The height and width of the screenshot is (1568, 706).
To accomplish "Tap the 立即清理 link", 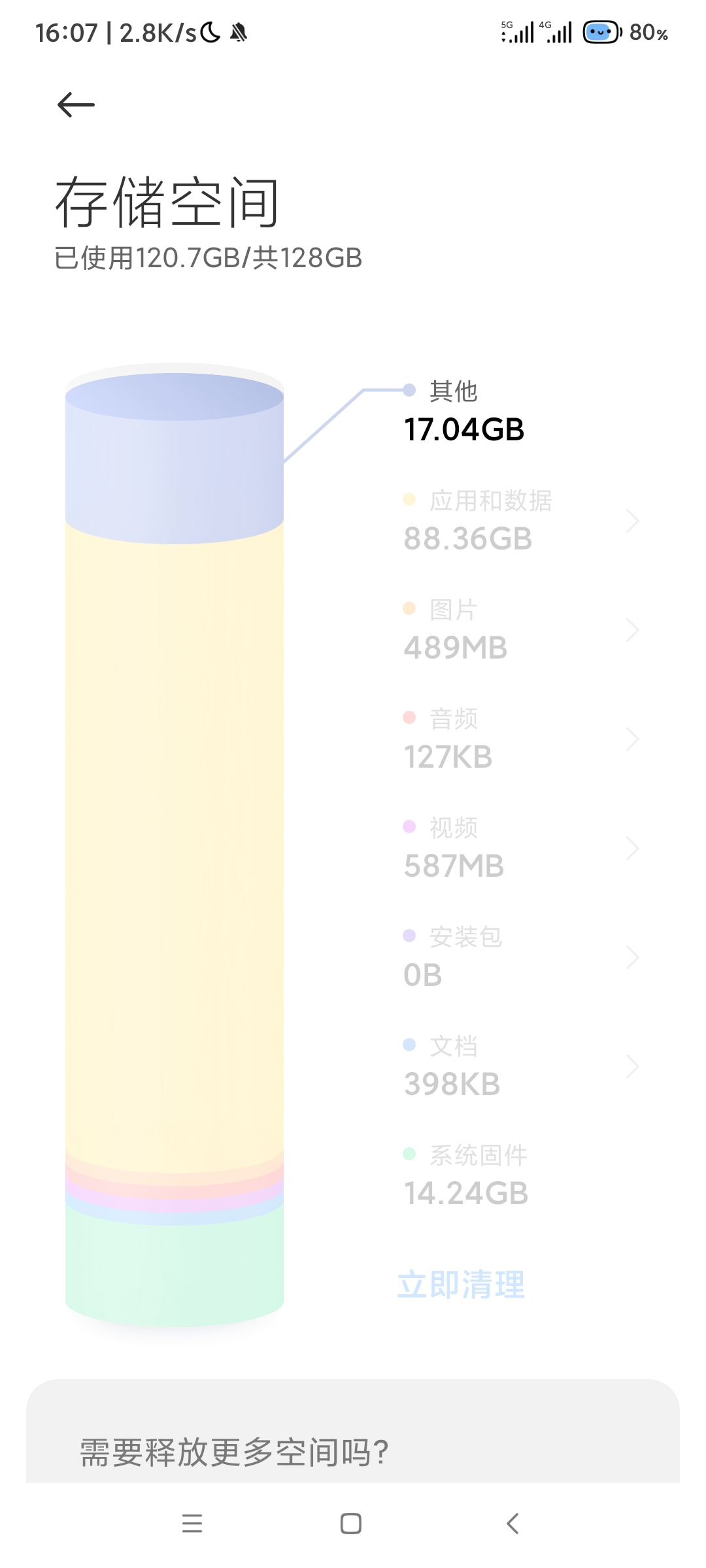I will click(462, 1285).
